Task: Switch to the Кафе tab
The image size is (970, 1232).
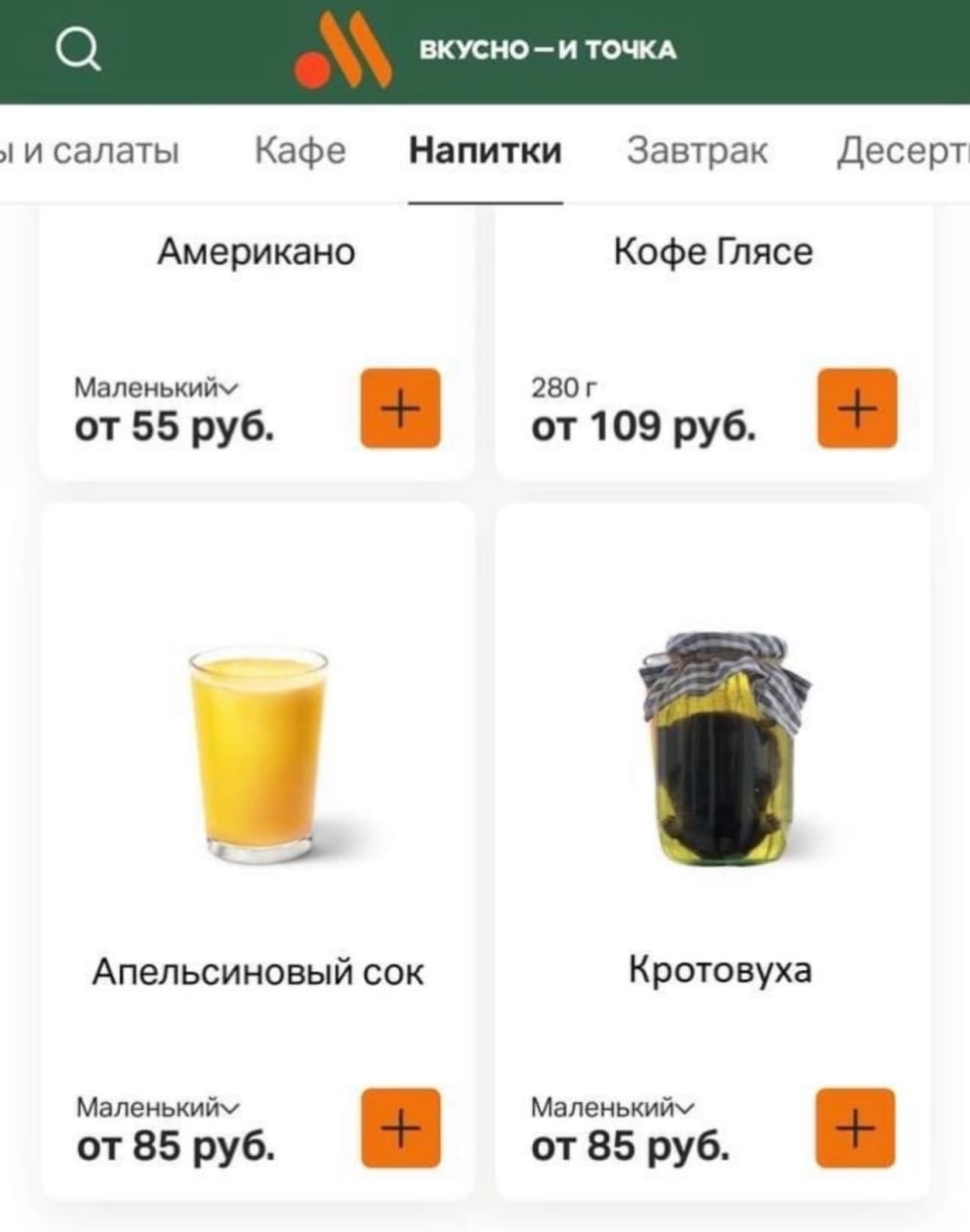Action: tap(299, 151)
